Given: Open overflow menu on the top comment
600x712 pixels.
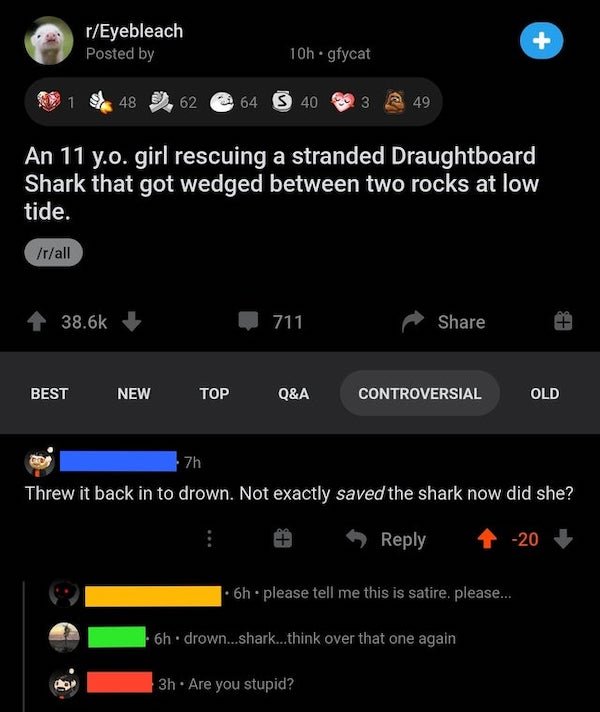Looking at the screenshot, I should pos(209,539).
